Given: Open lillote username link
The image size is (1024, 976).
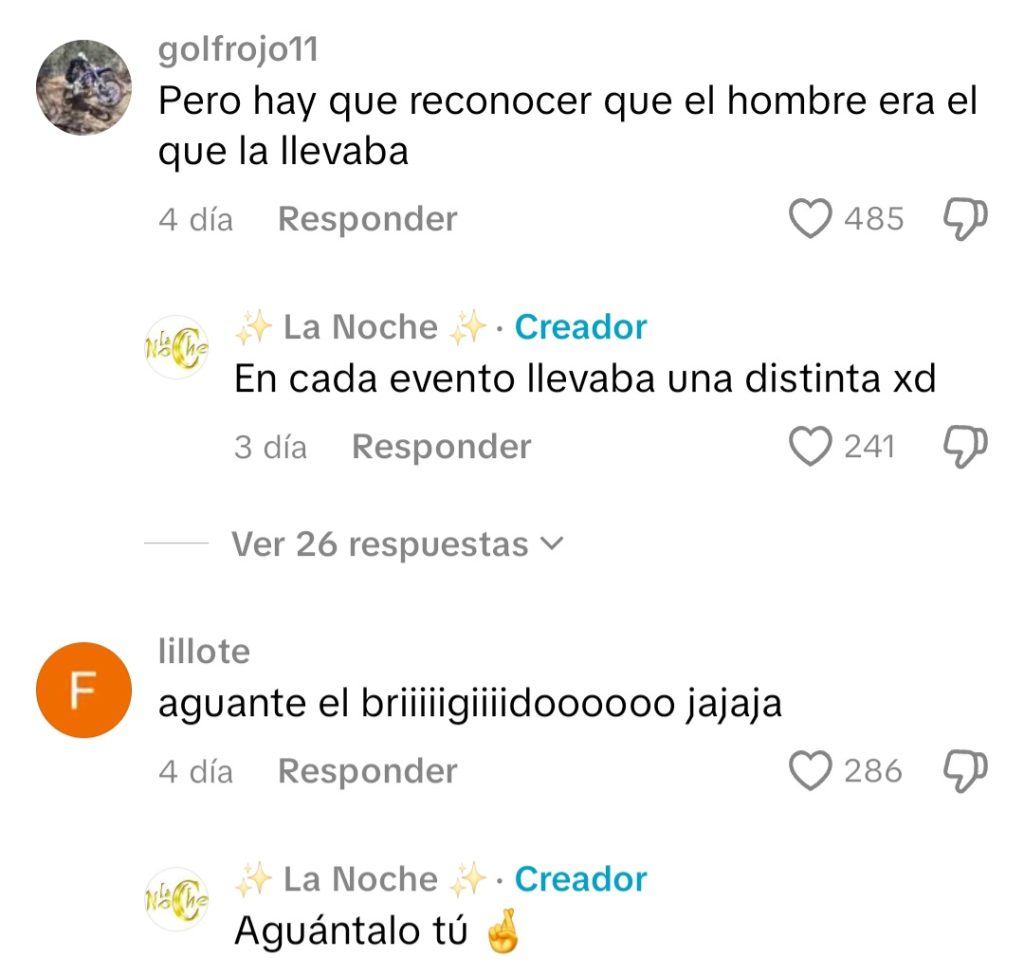Looking at the screenshot, I should point(204,652).
